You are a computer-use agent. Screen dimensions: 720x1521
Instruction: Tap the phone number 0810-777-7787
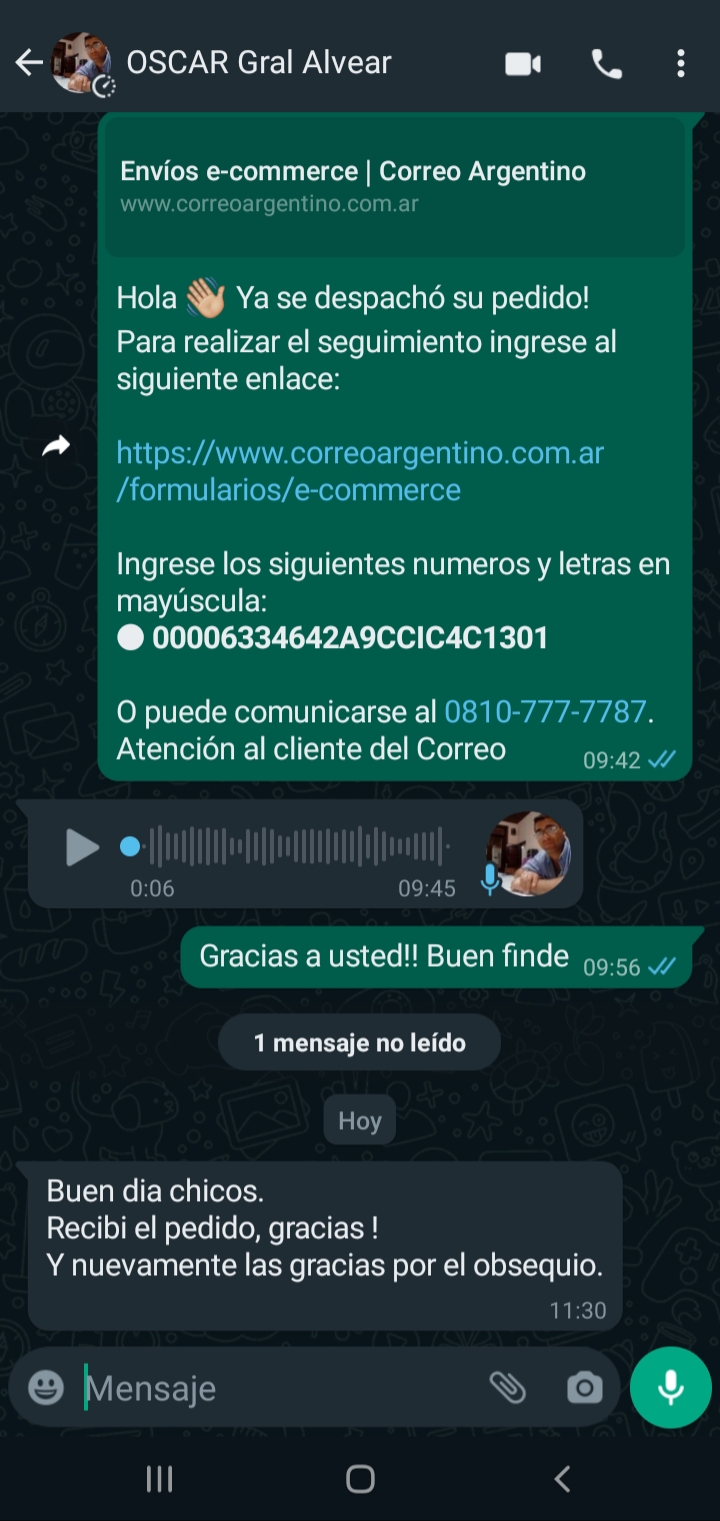click(x=545, y=712)
